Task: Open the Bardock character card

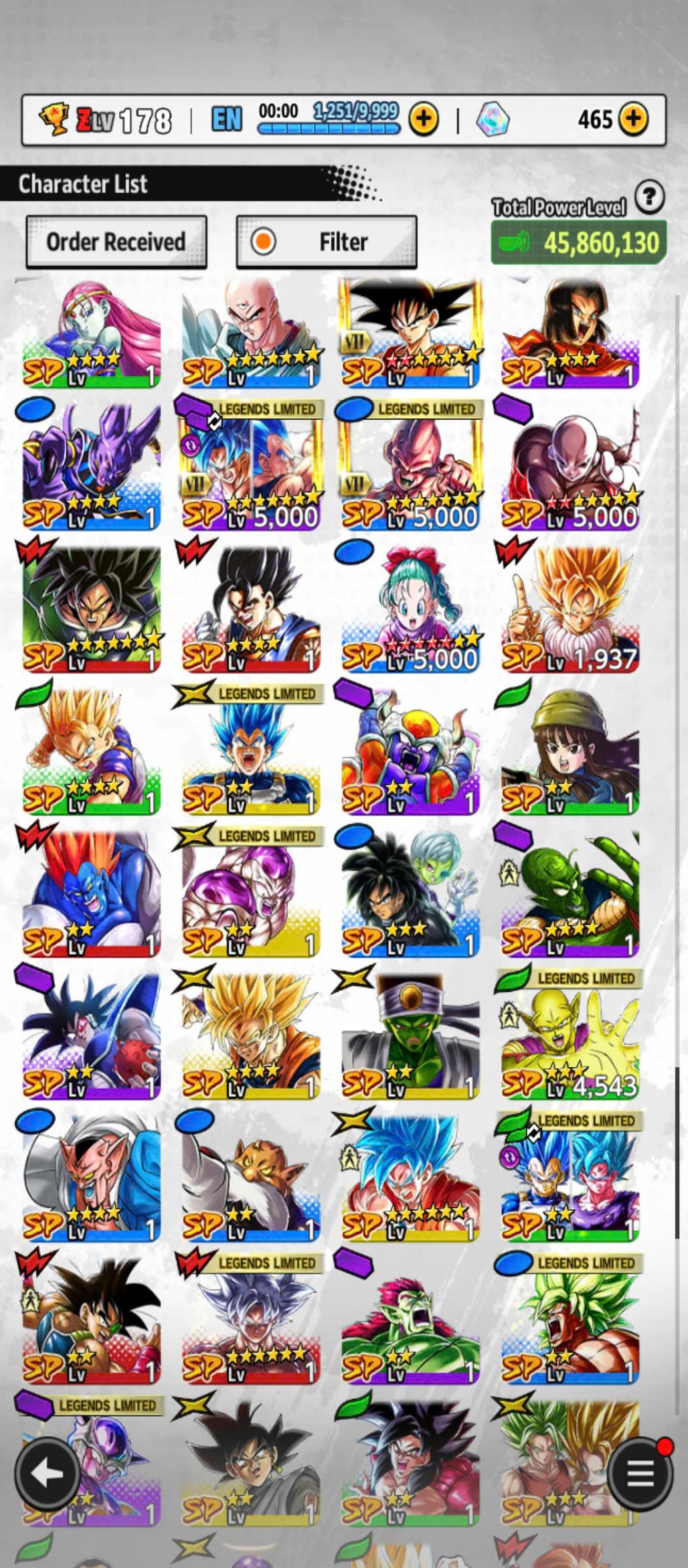Action: [x=92, y=1320]
